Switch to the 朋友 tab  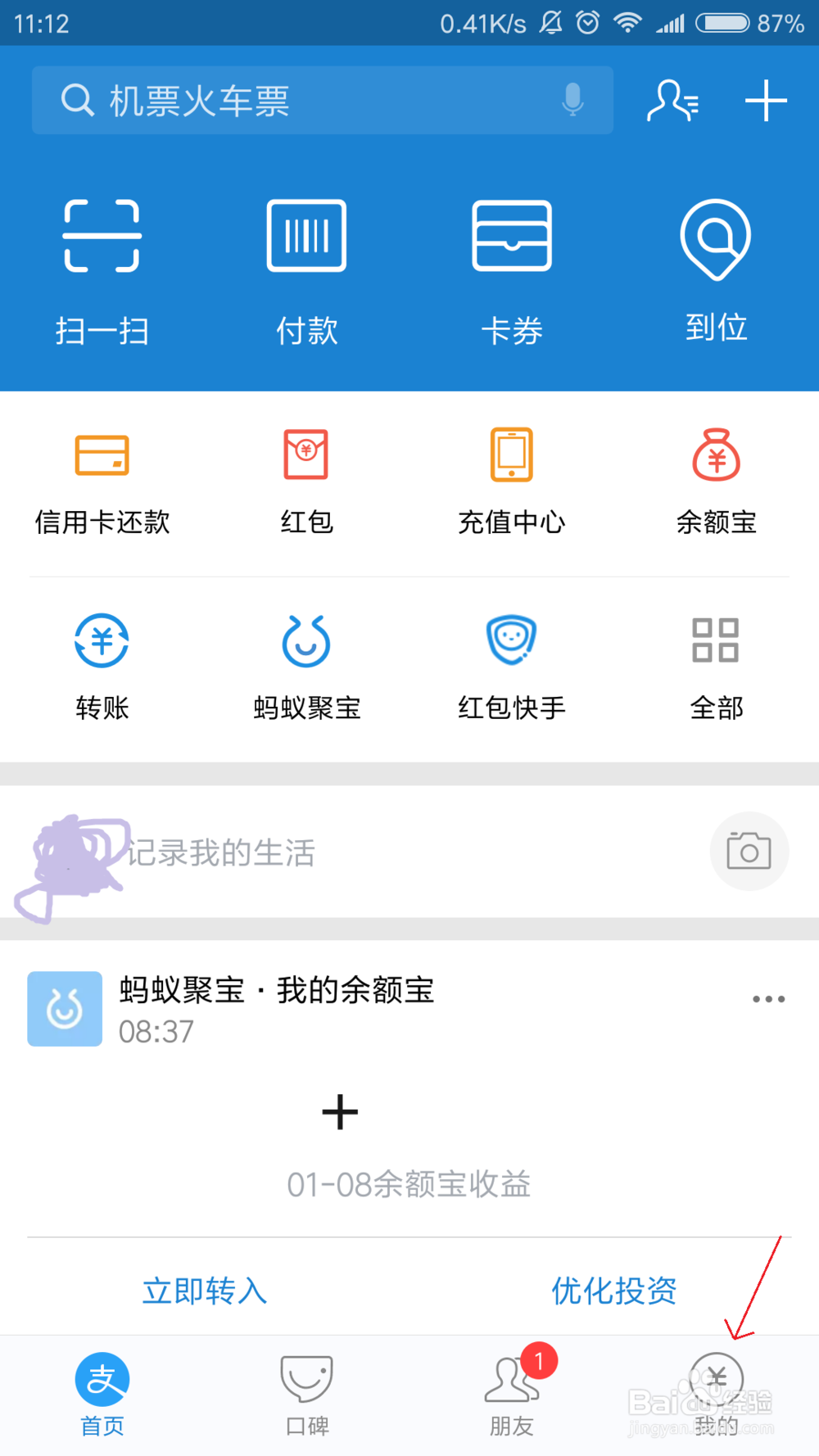512,1395
